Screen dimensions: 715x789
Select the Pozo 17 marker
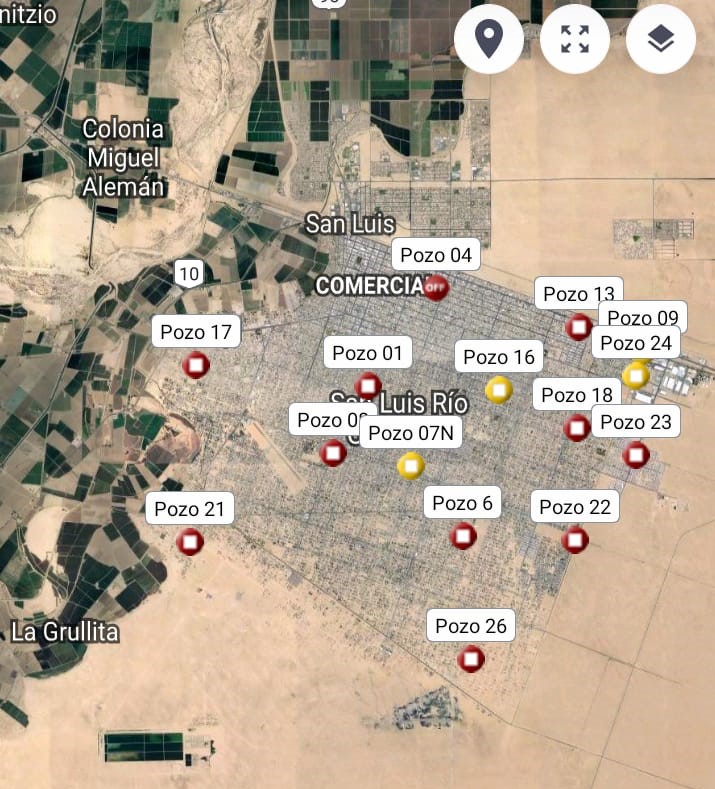click(x=197, y=365)
